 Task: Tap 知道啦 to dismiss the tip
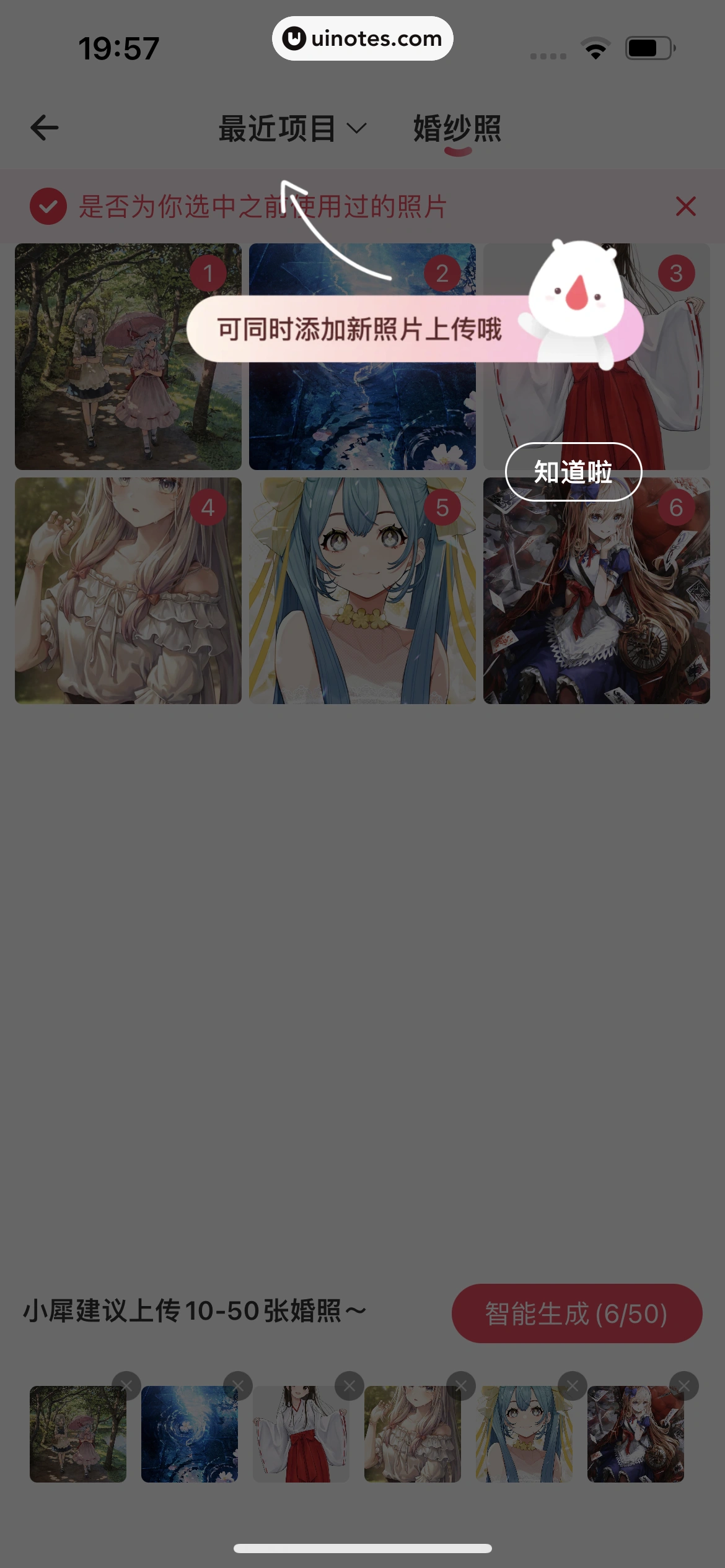pyautogui.click(x=573, y=471)
